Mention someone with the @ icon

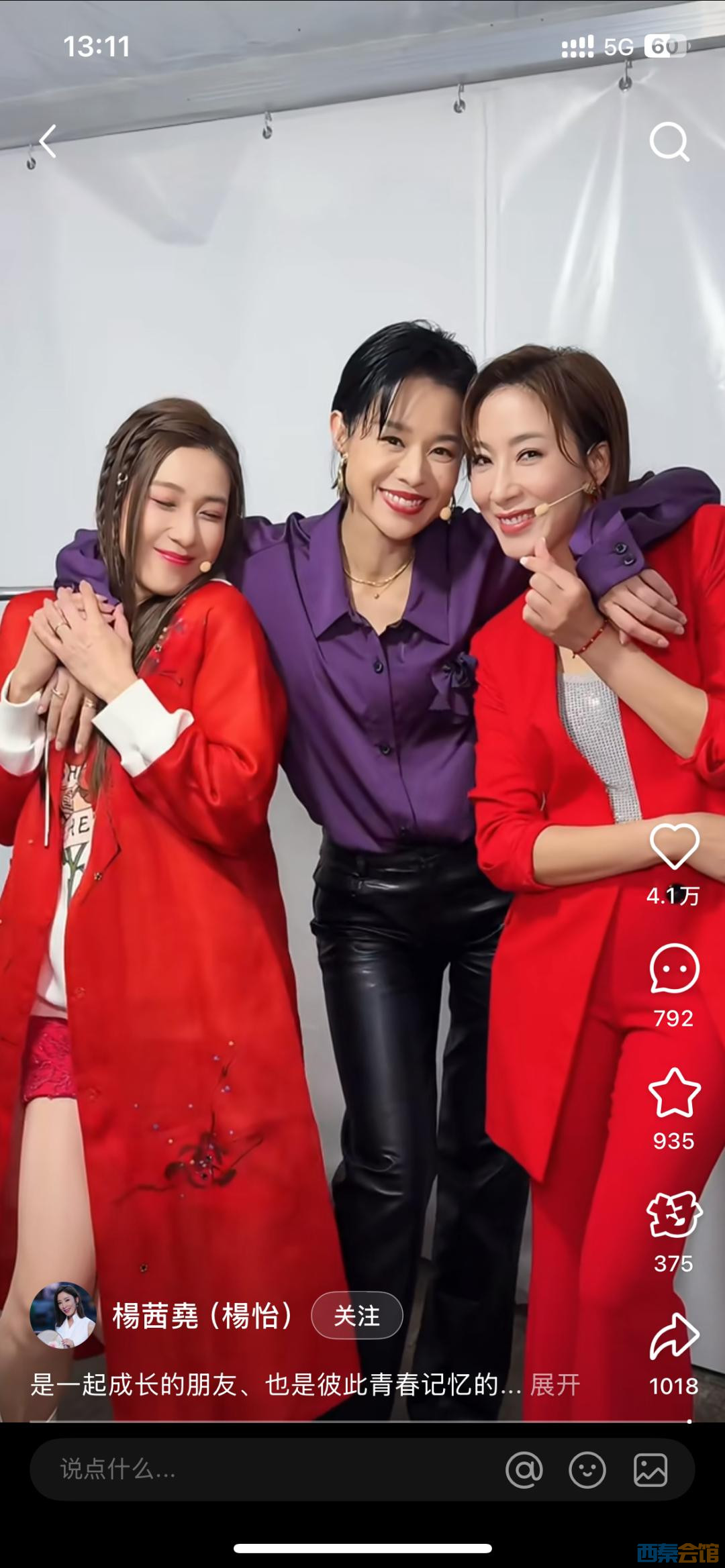click(524, 1469)
